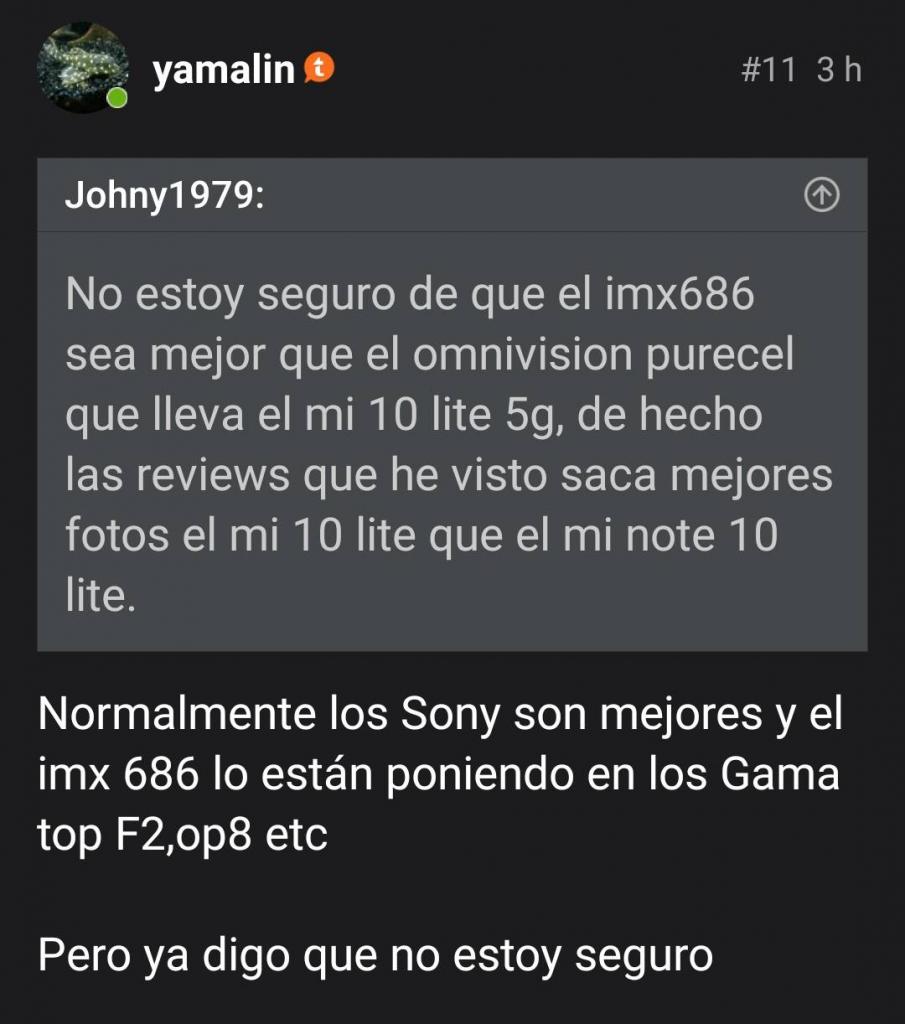
Task: Jump to Johny1979's original quoted post
Action: point(821,197)
